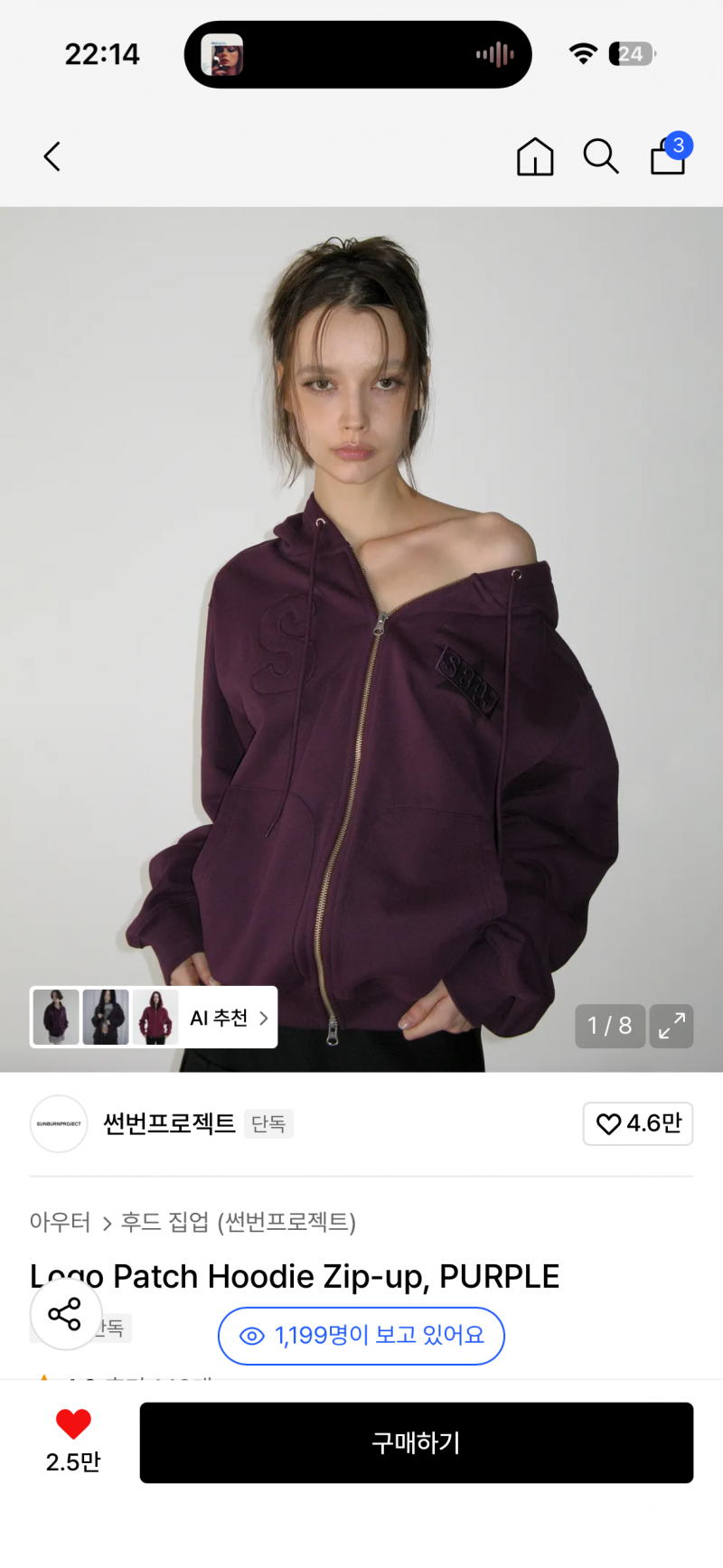The height and width of the screenshot is (1568, 723).
Task: Tap the back arrow to return
Action: (x=52, y=156)
